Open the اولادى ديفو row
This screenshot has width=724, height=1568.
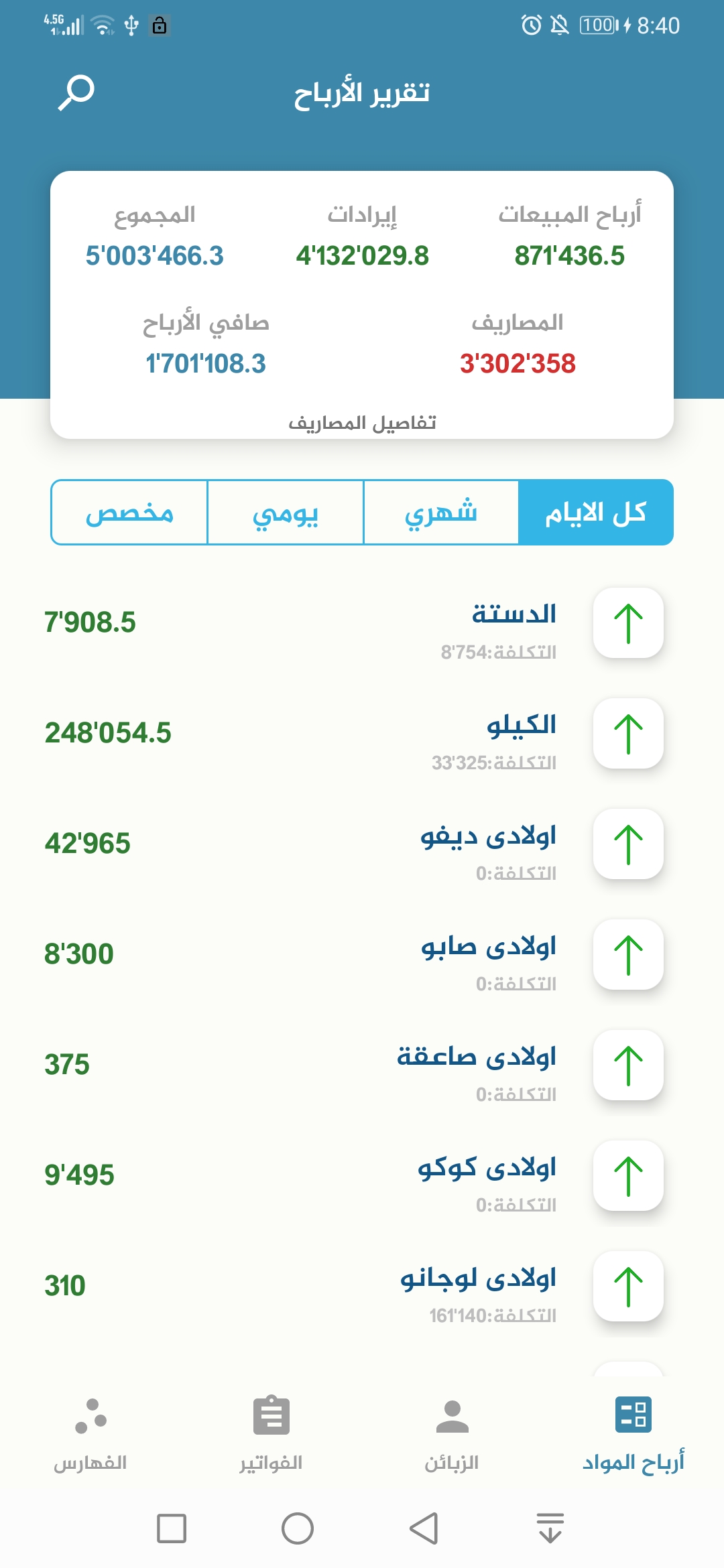pos(362,844)
